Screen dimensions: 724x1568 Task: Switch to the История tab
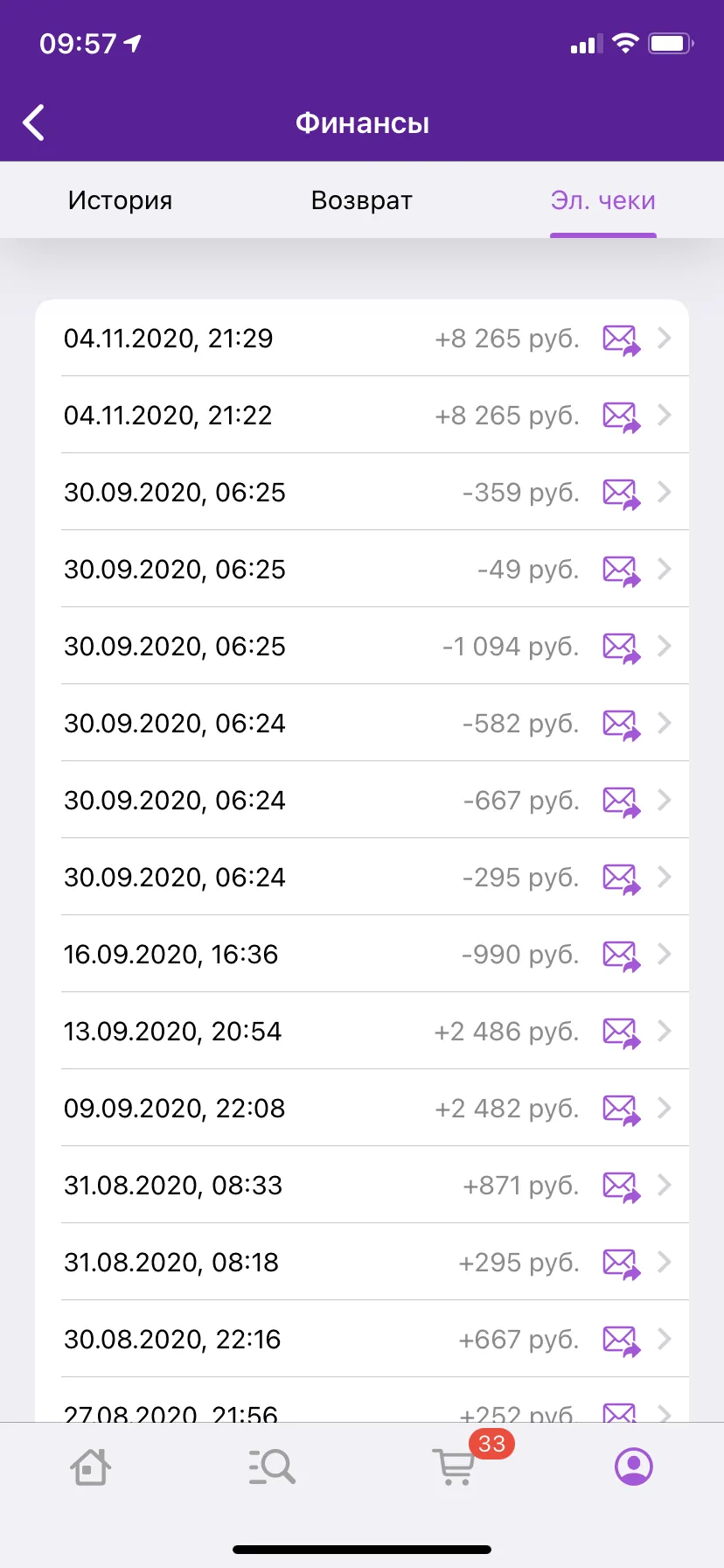tap(120, 200)
